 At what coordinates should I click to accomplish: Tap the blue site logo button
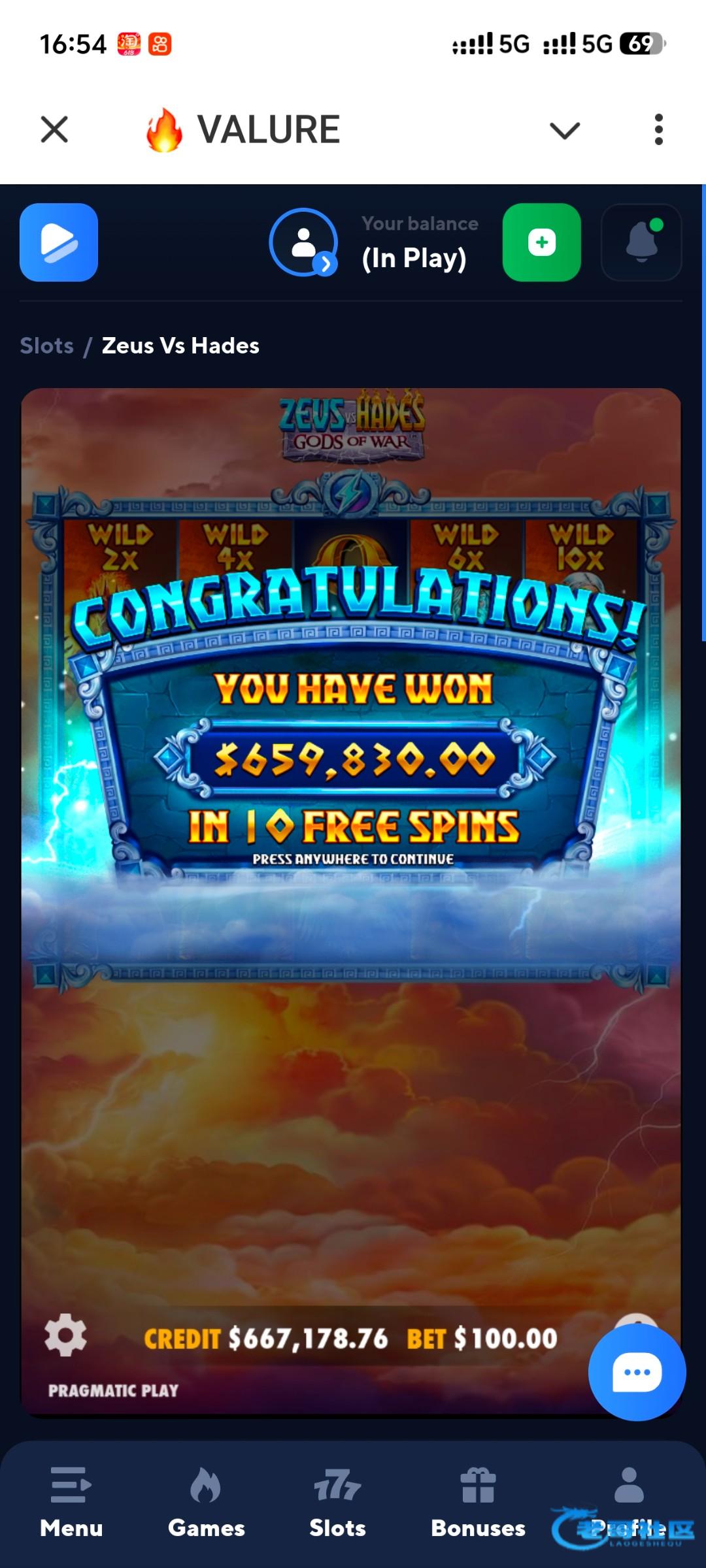(59, 242)
